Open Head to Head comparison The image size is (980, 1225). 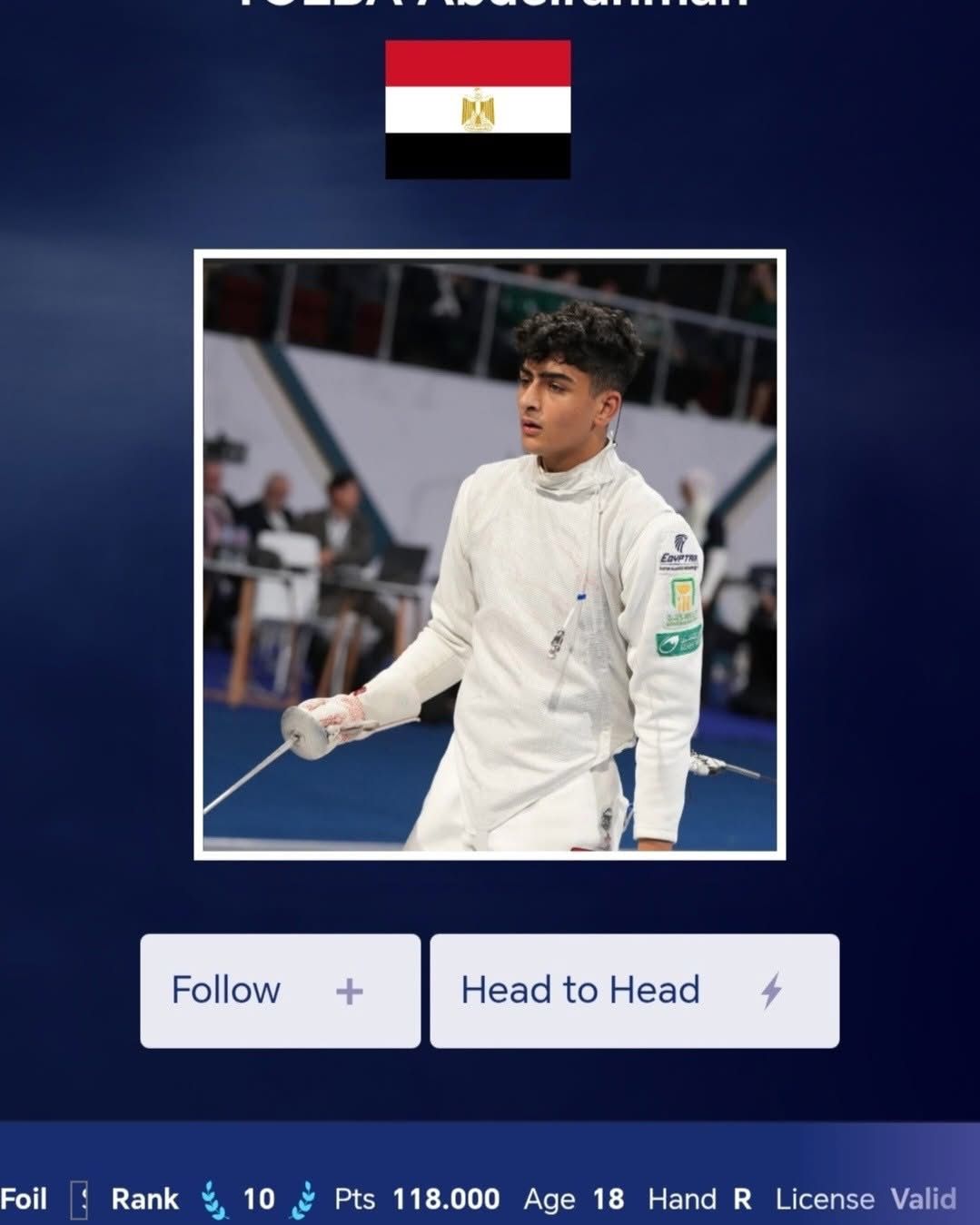634,991
